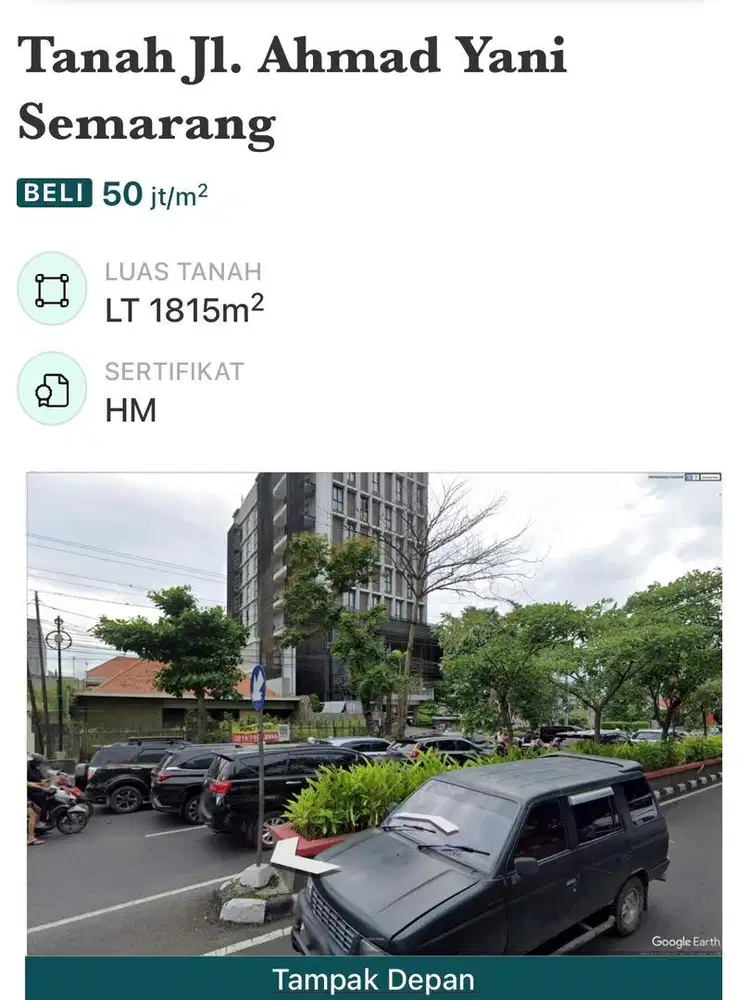Screen dimensions: 739x1000
Task: Click the blue navigation control atop the street photo
Action: [691, 478]
